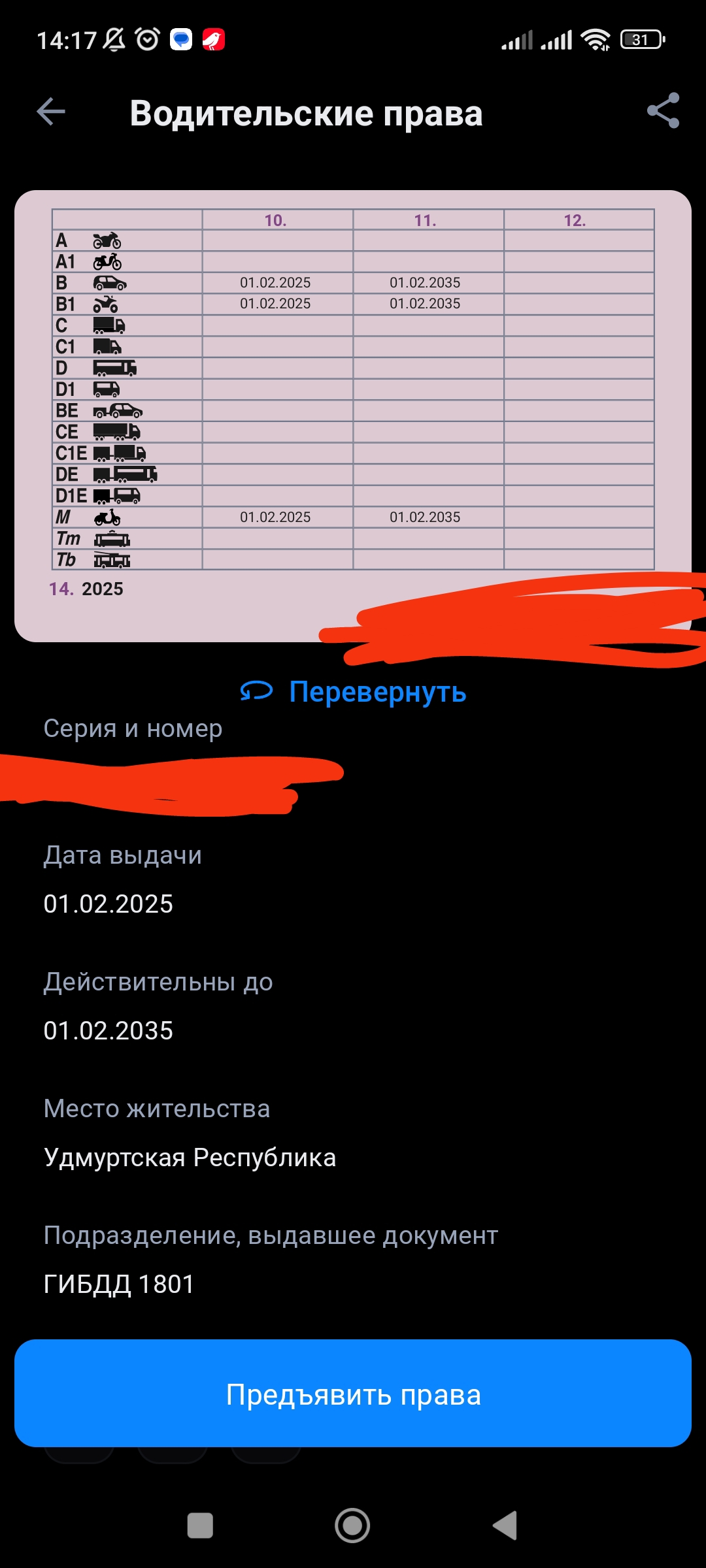Tap the Предъявить права button
Screen dimensions: 706x1568
click(x=353, y=1394)
